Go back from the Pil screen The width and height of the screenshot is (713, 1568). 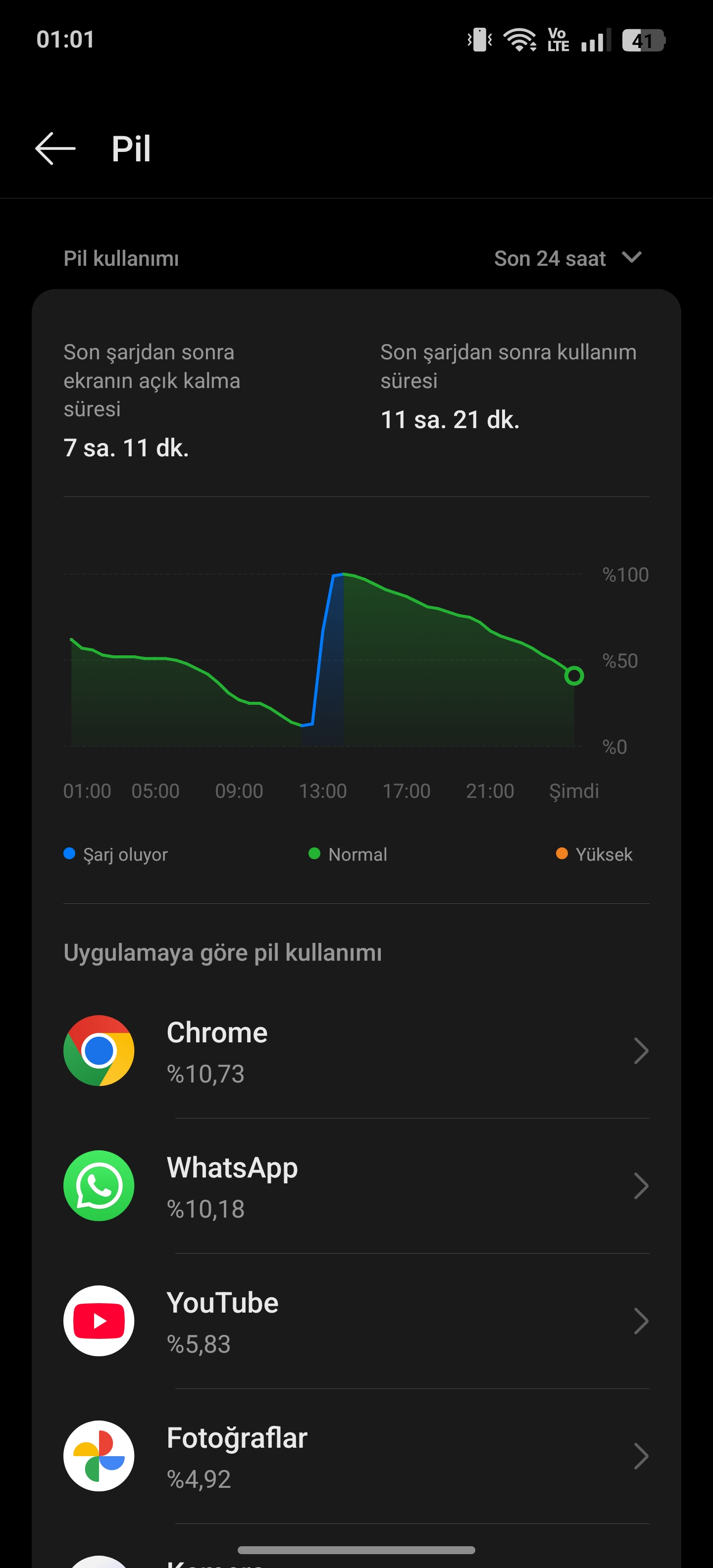coord(55,148)
